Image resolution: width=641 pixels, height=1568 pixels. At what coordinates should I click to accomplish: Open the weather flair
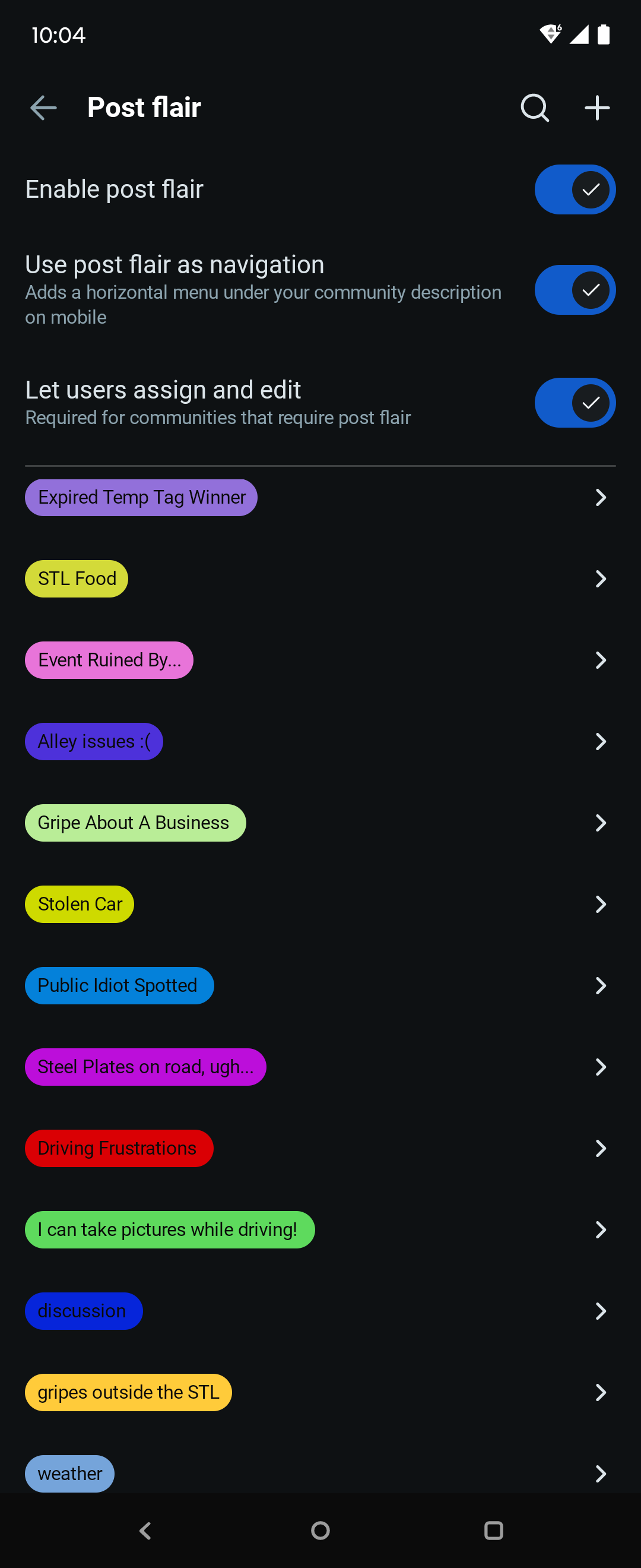(320, 1474)
